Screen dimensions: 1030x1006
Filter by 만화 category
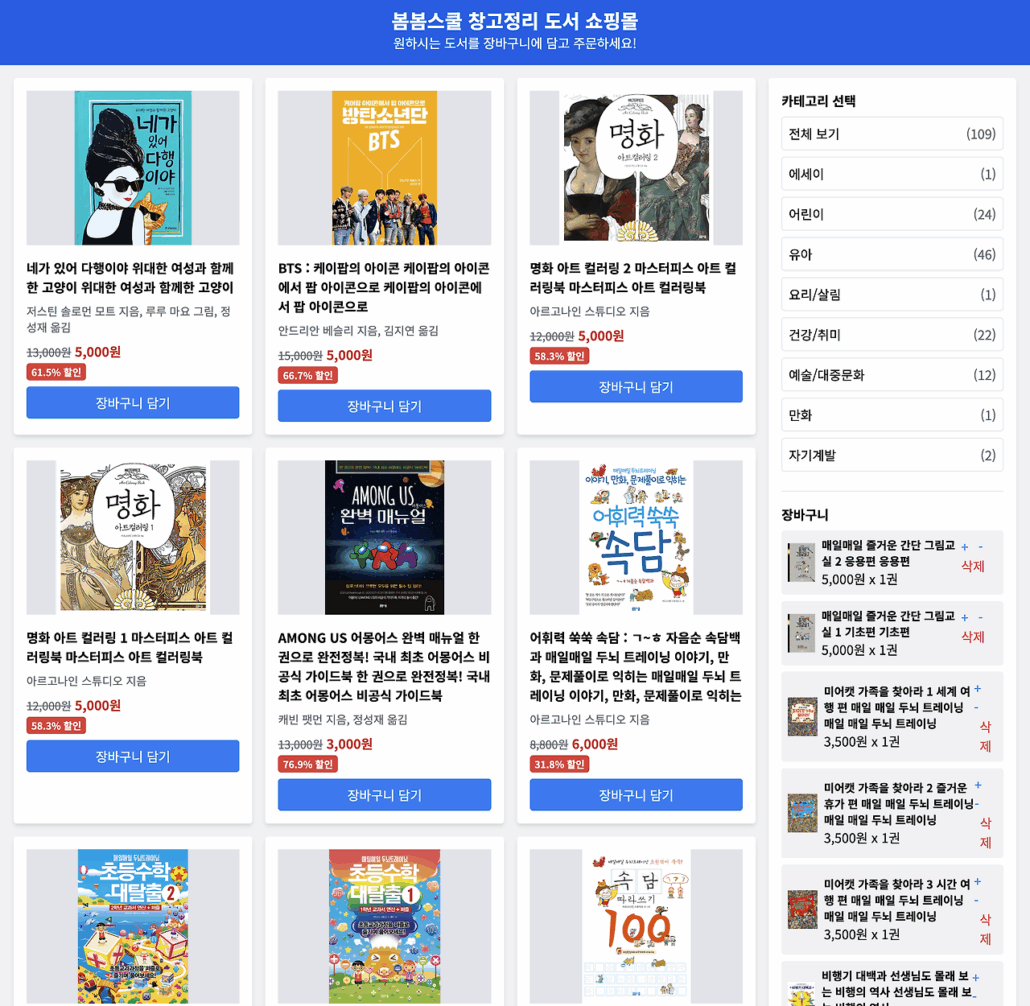coord(891,415)
